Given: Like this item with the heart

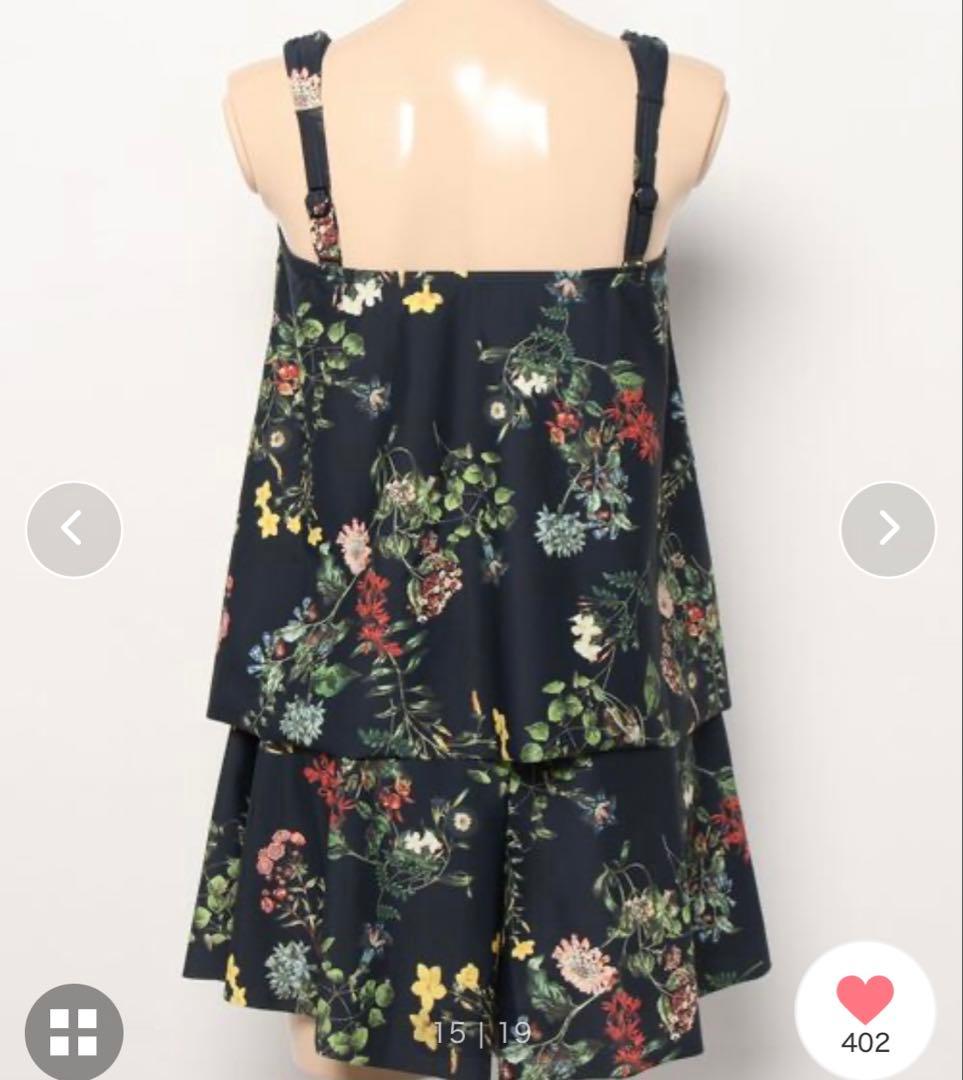Looking at the screenshot, I should tap(865, 1001).
